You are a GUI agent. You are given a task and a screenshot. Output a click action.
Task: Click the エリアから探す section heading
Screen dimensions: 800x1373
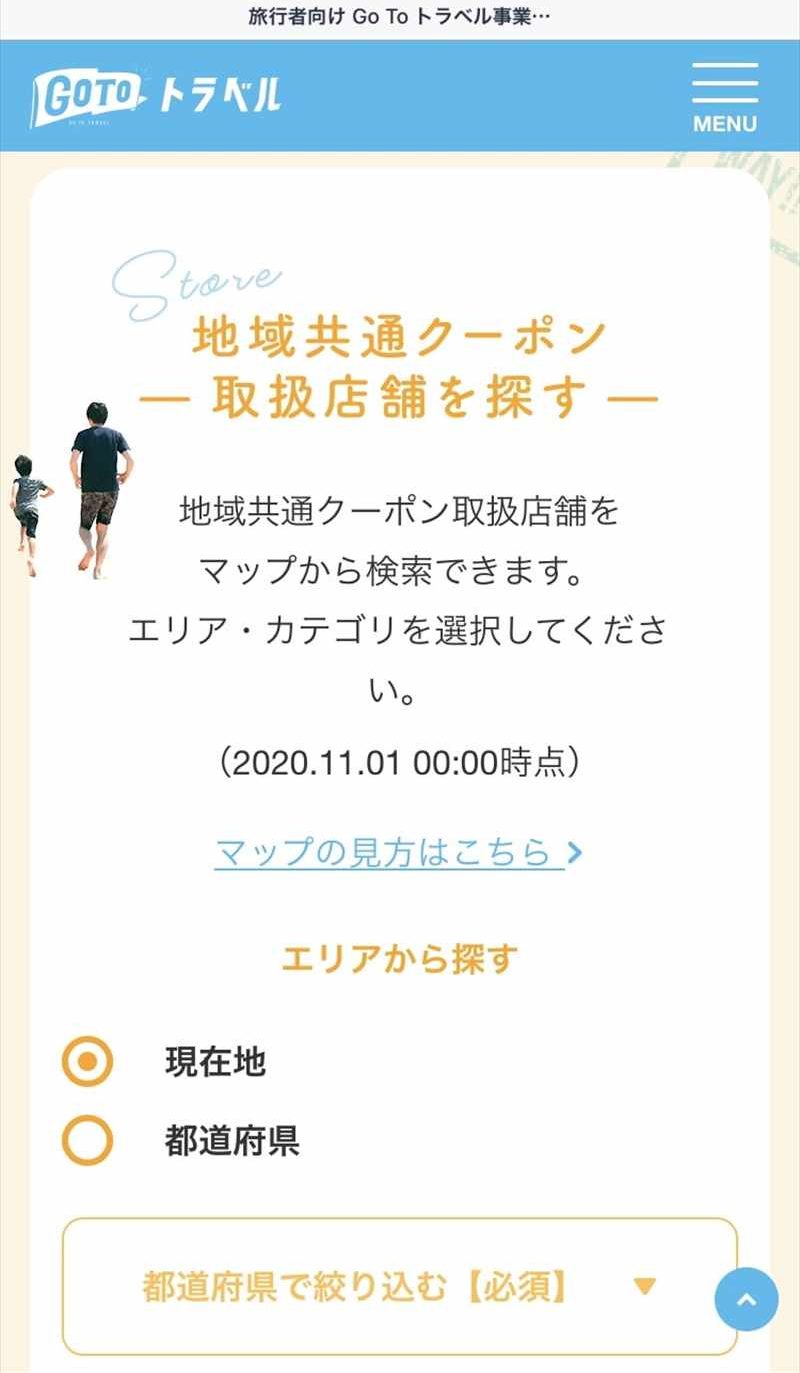tap(400, 957)
